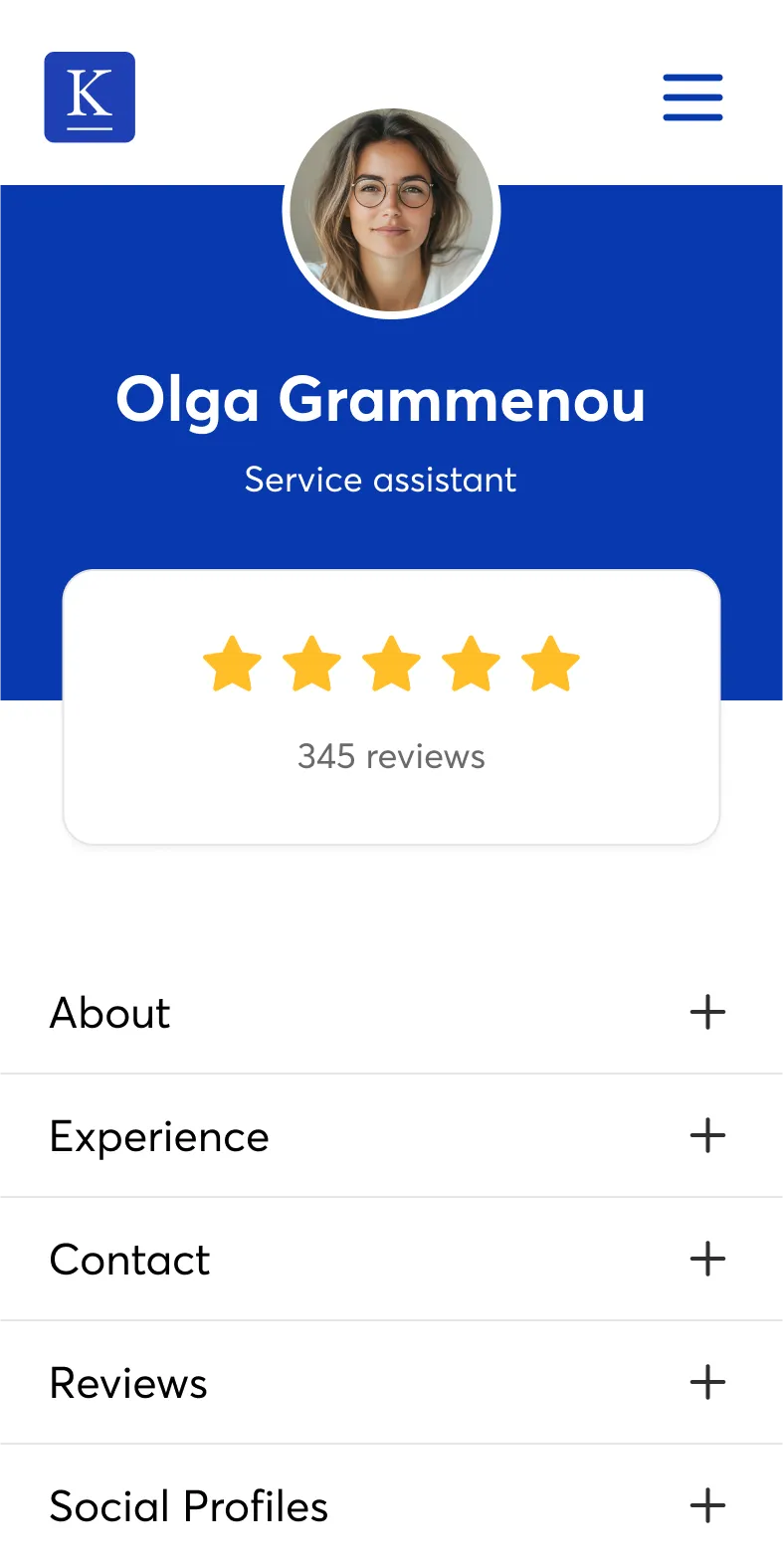Open the 345 reviews rating card
783x1568 pixels.
tap(391, 707)
